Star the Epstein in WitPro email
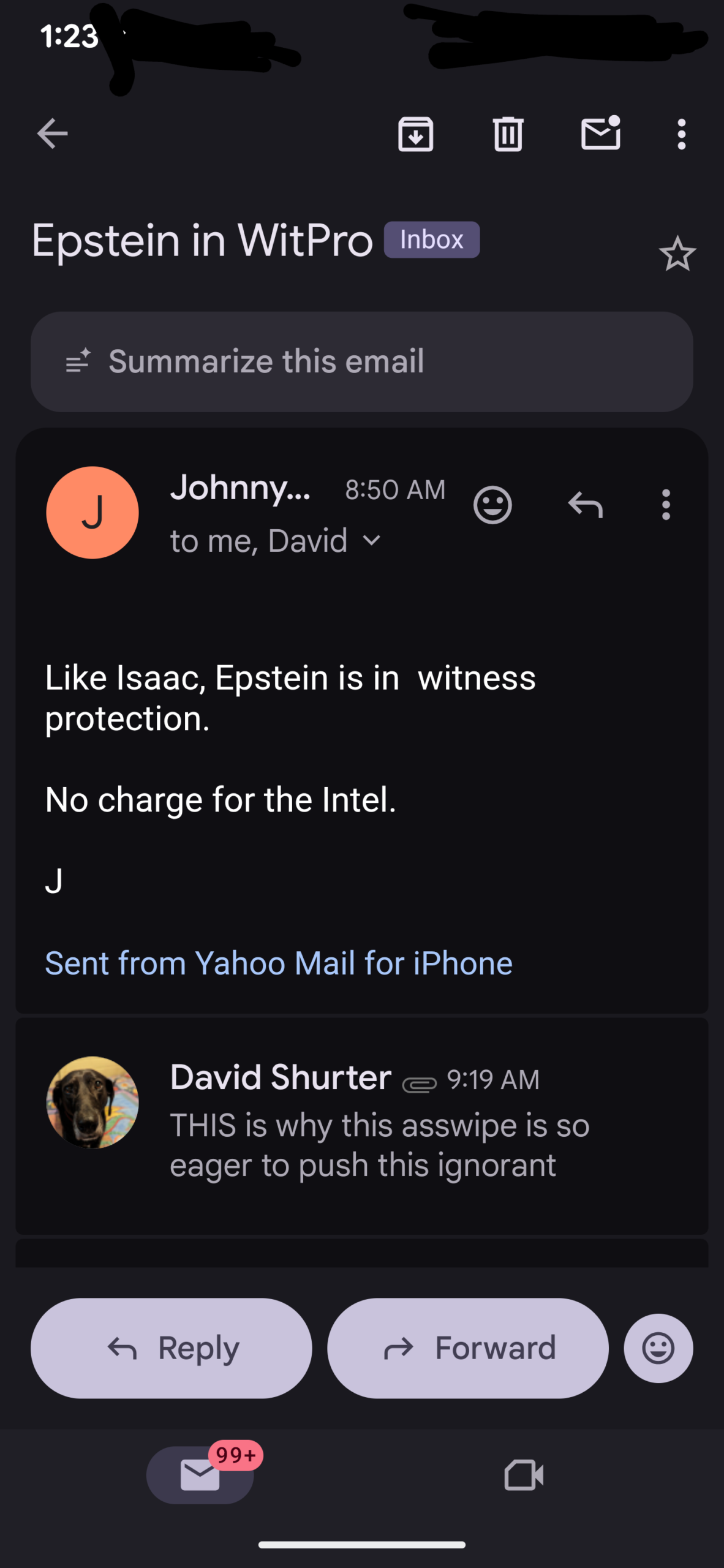 pos(677,254)
